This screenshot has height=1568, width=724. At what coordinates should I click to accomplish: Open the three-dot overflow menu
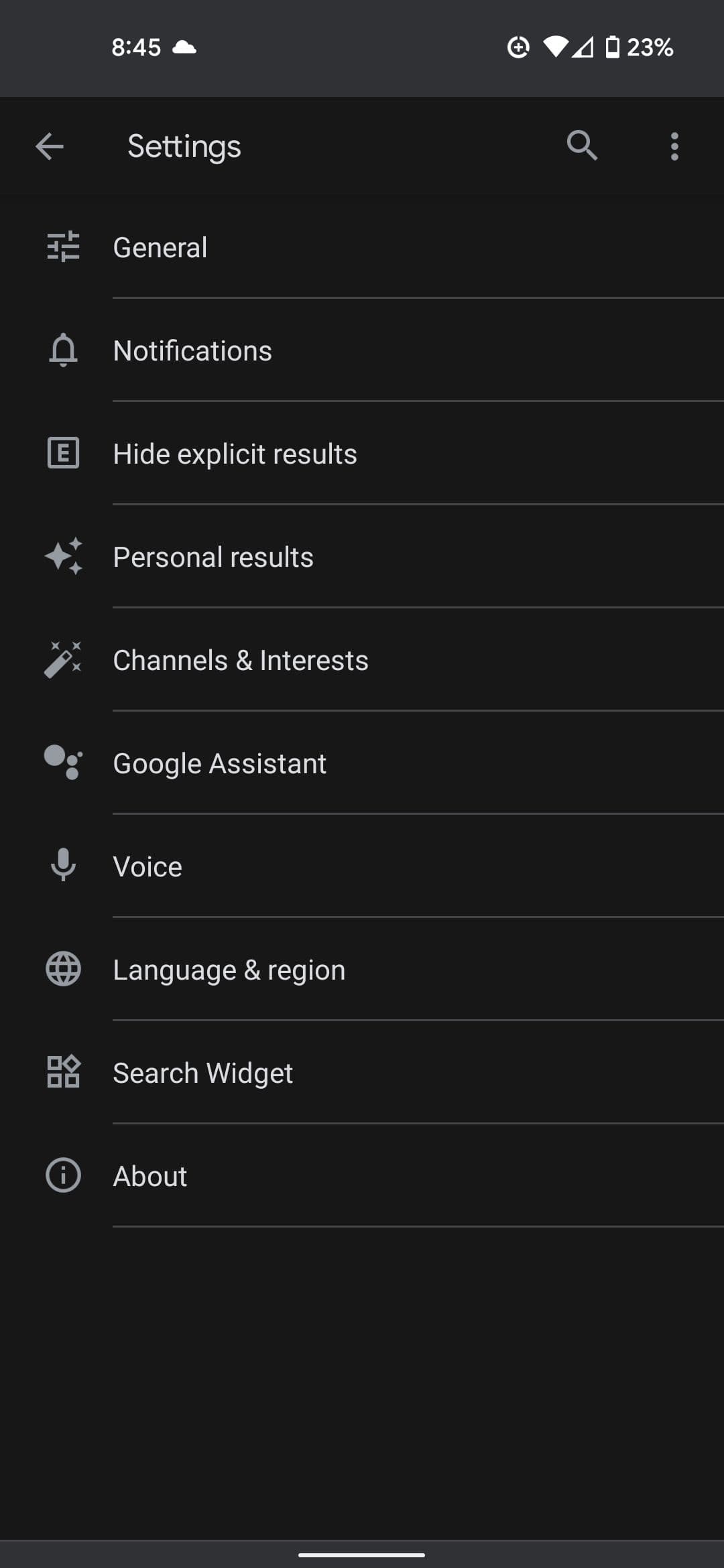[x=674, y=146]
